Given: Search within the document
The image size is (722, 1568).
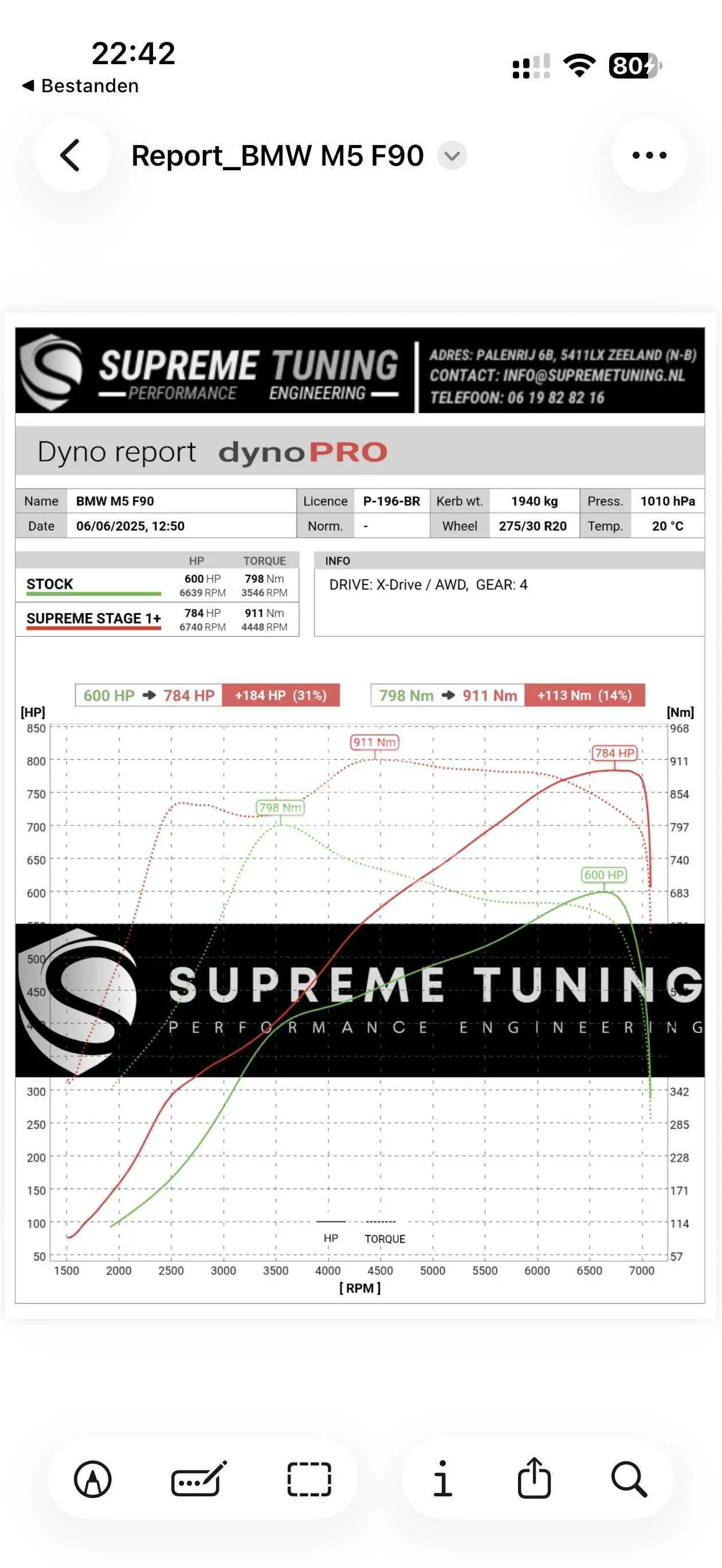Looking at the screenshot, I should click(629, 1479).
